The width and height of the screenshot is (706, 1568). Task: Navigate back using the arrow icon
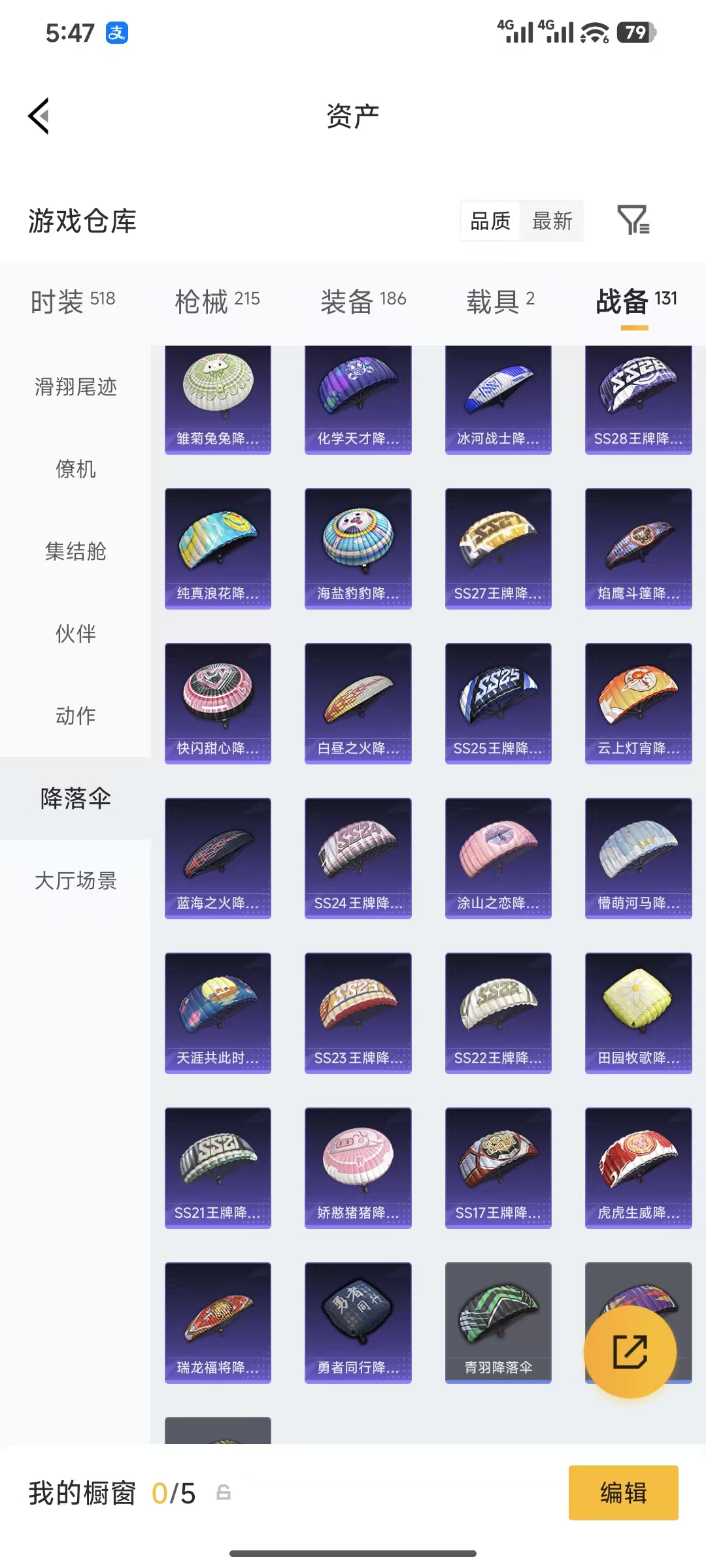click(x=39, y=115)
